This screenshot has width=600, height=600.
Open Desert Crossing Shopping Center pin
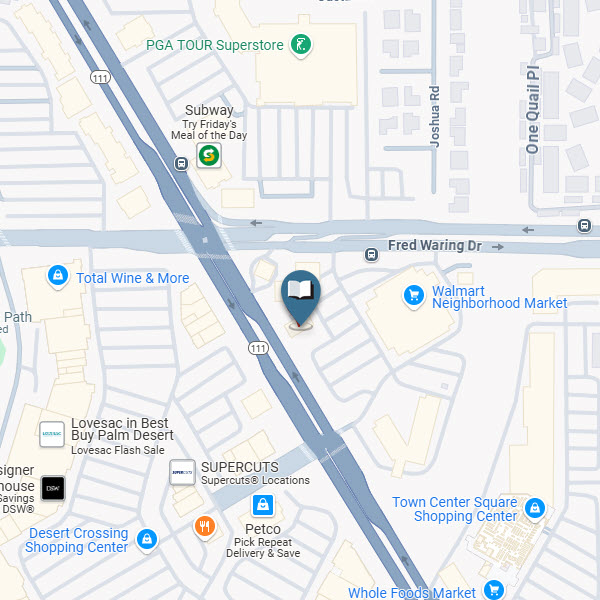147,540
